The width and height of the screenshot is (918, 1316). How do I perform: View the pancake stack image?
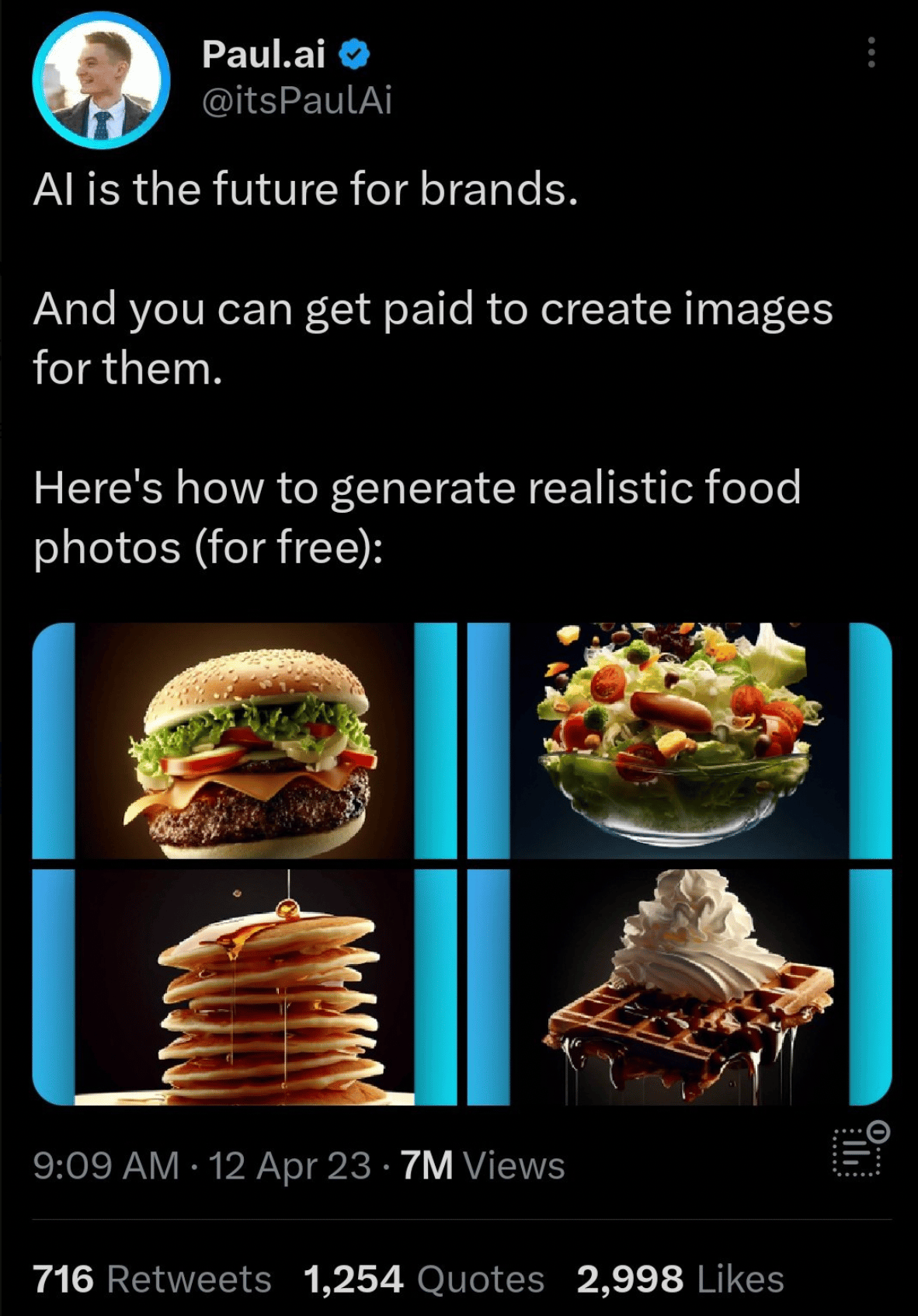click(245, 987)
